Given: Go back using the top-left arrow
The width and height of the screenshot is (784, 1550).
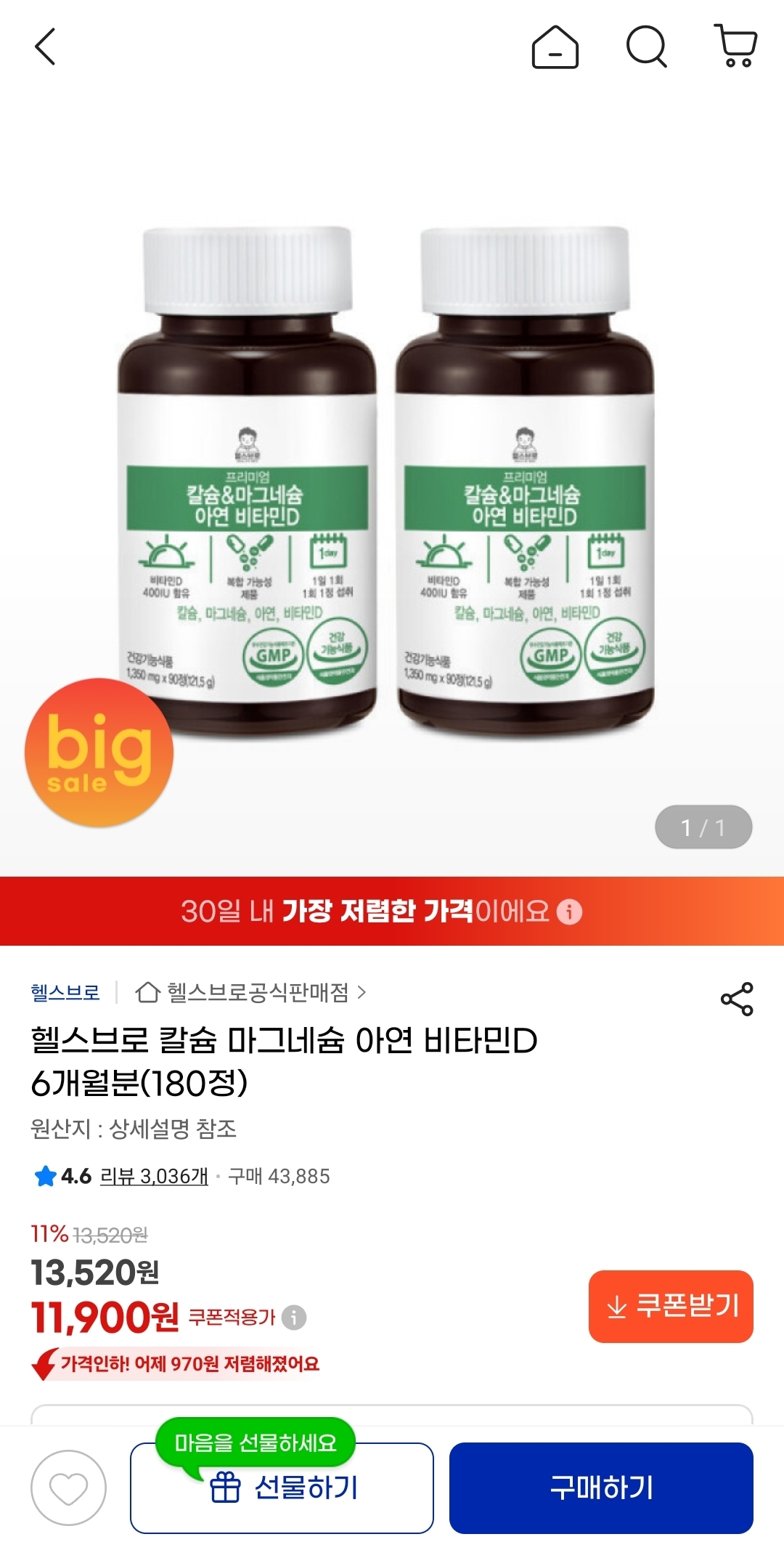Looking at the screenshot, I should [x=45, y=47].
